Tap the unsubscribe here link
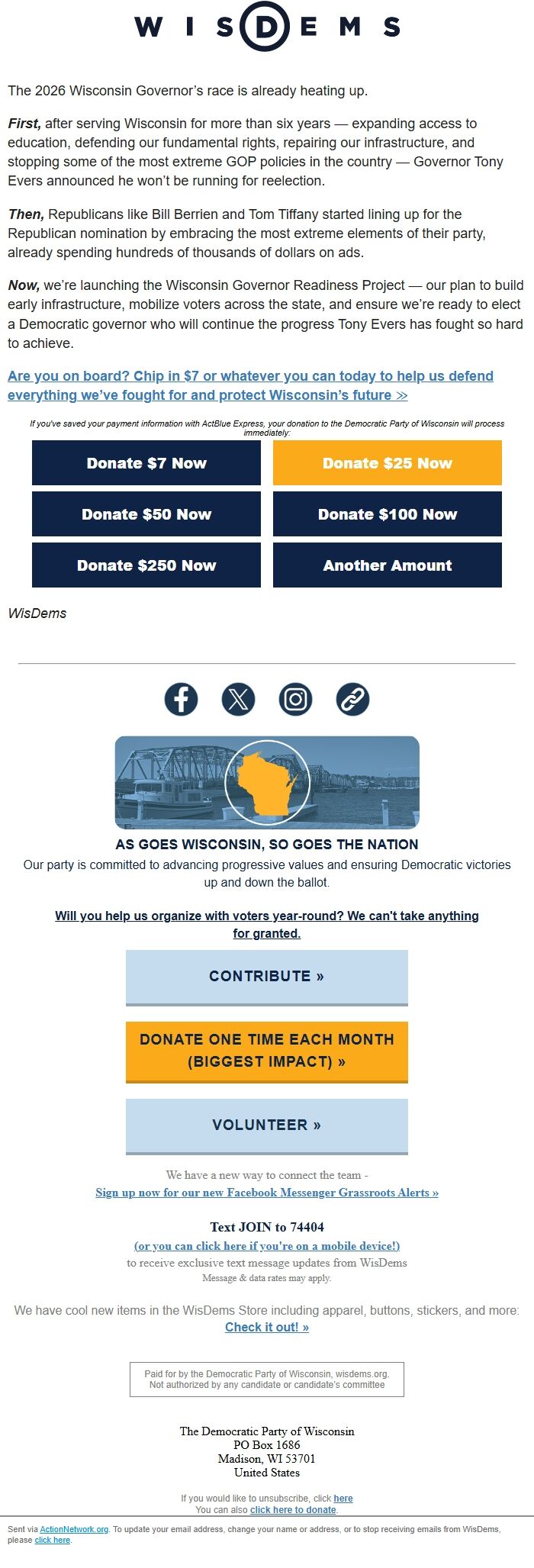Screen dimensions: 534x1568 (x=343, y=1499)
